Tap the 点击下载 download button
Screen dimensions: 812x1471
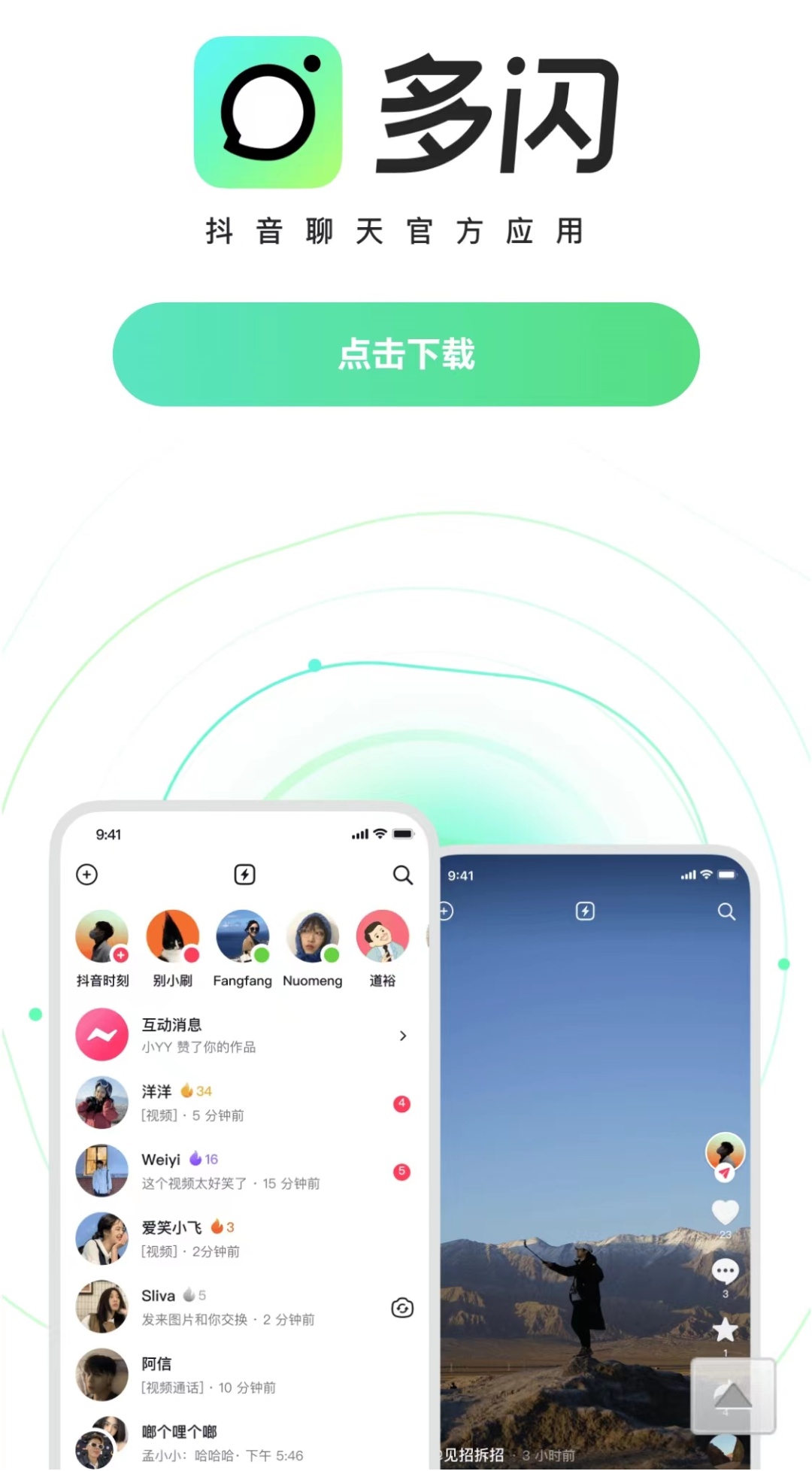tap(406, 354)
